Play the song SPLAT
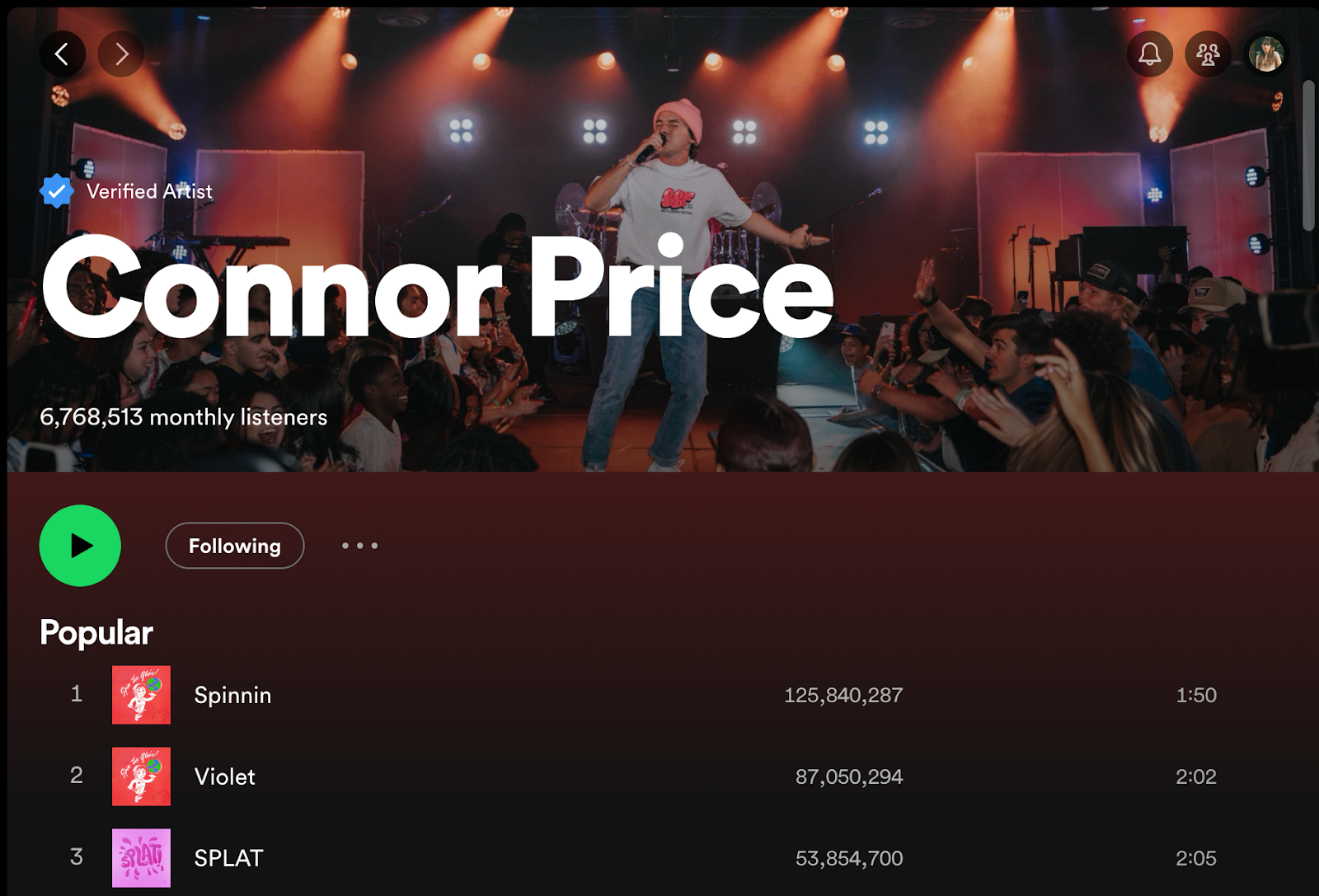 [228, 858]
